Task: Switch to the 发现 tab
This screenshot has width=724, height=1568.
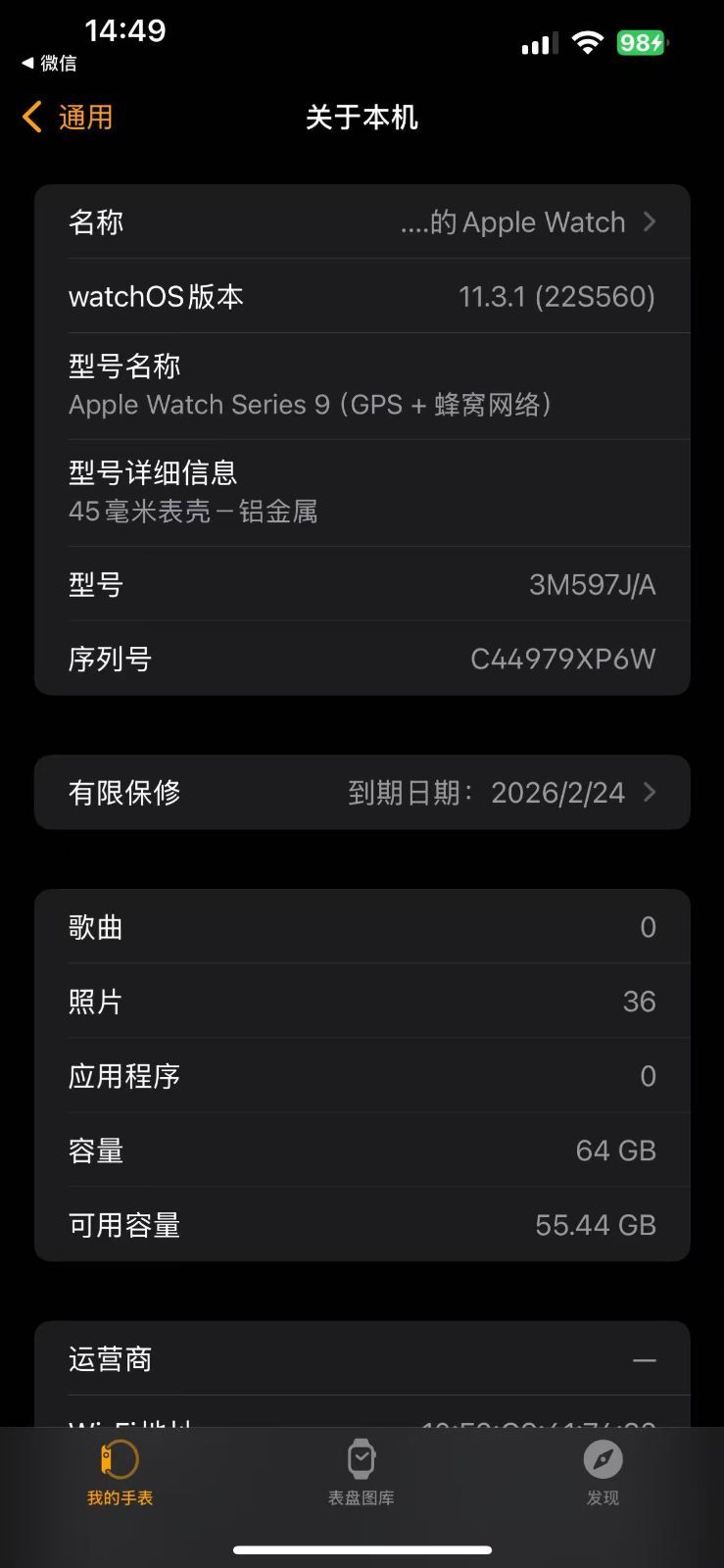Action: click(603, 1473)
